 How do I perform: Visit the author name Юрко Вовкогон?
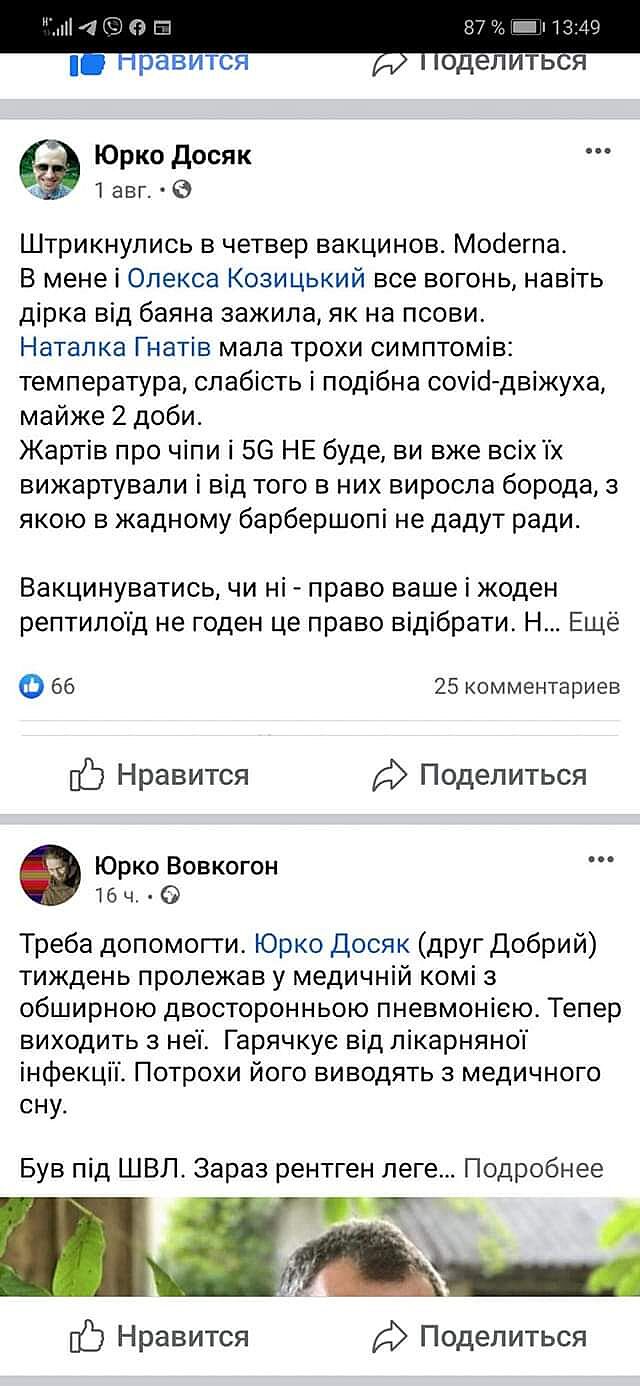coord(186,865)
